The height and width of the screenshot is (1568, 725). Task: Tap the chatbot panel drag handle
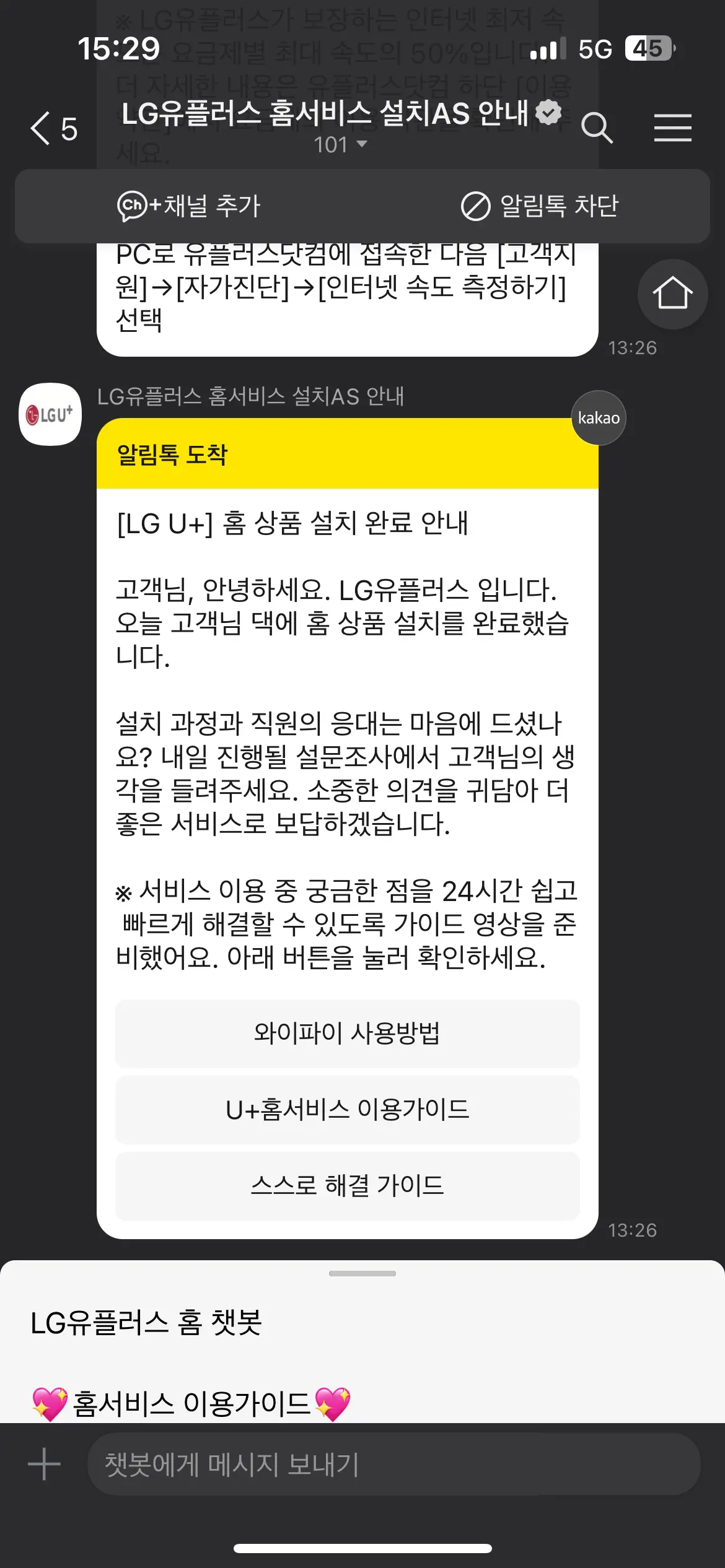click(362, 1274)
